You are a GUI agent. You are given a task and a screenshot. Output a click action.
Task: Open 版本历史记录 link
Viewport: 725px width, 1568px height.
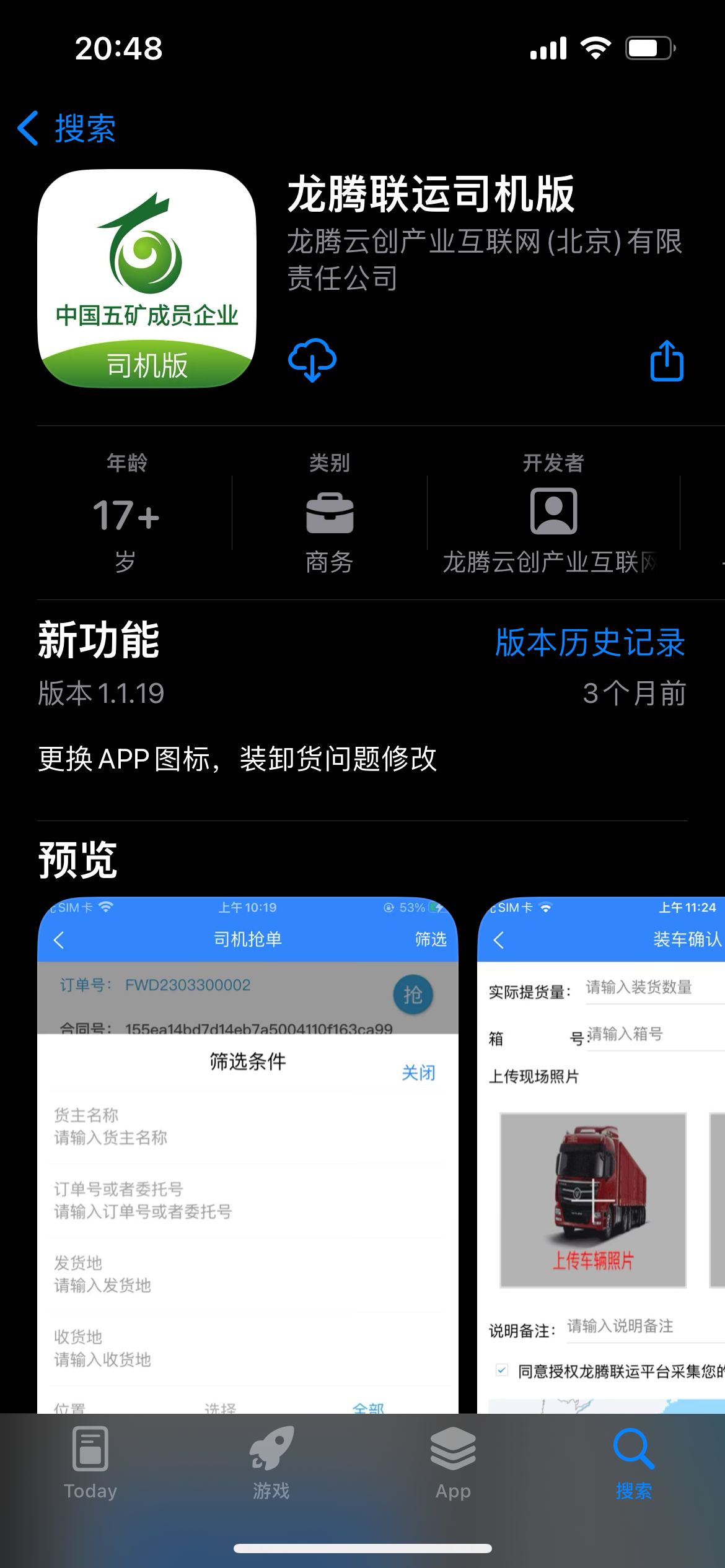(590, 642)
